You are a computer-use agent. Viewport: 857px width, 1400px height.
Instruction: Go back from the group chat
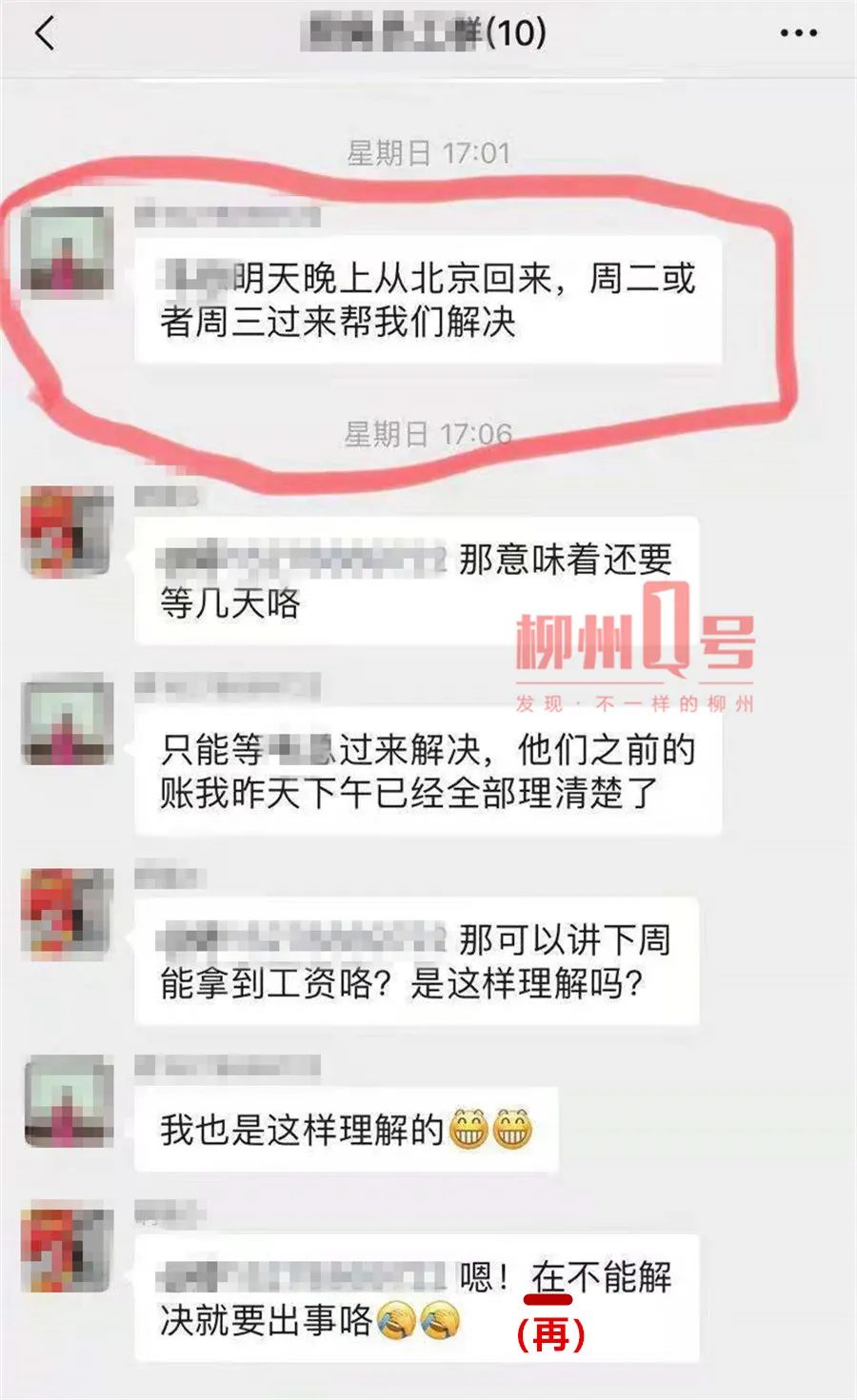coord(45,33)
